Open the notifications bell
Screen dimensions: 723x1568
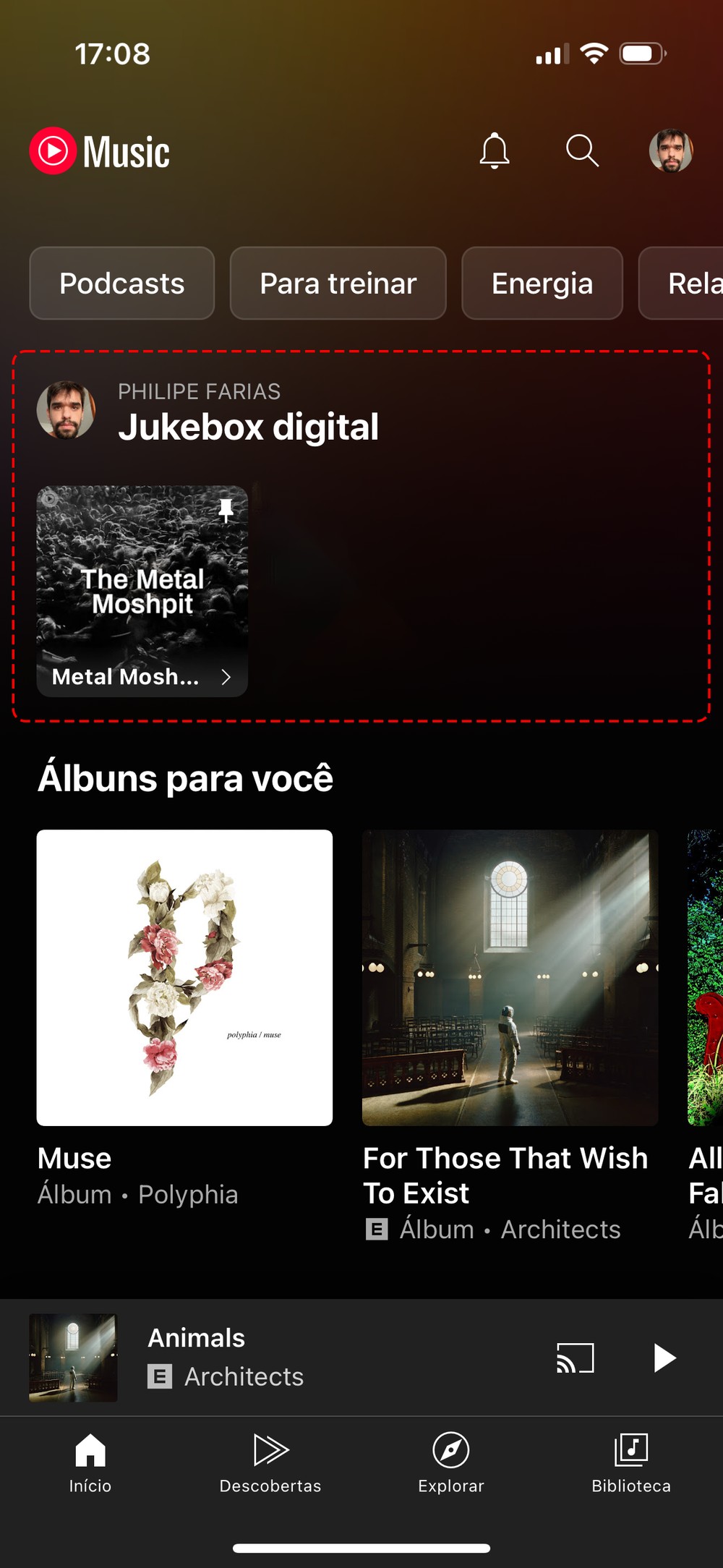pos(495,151)
